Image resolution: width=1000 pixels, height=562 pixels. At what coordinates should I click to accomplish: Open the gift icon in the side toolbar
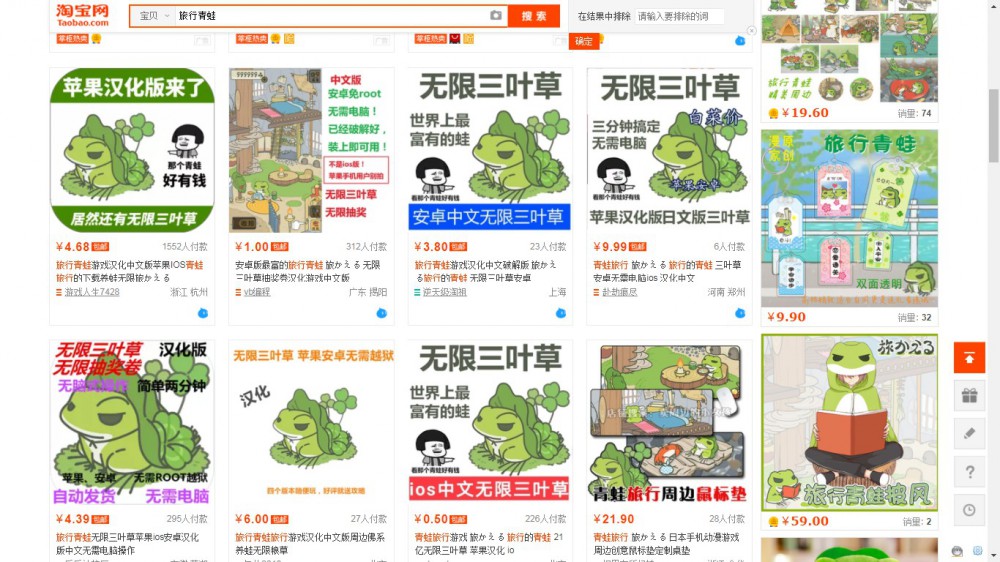969,395
